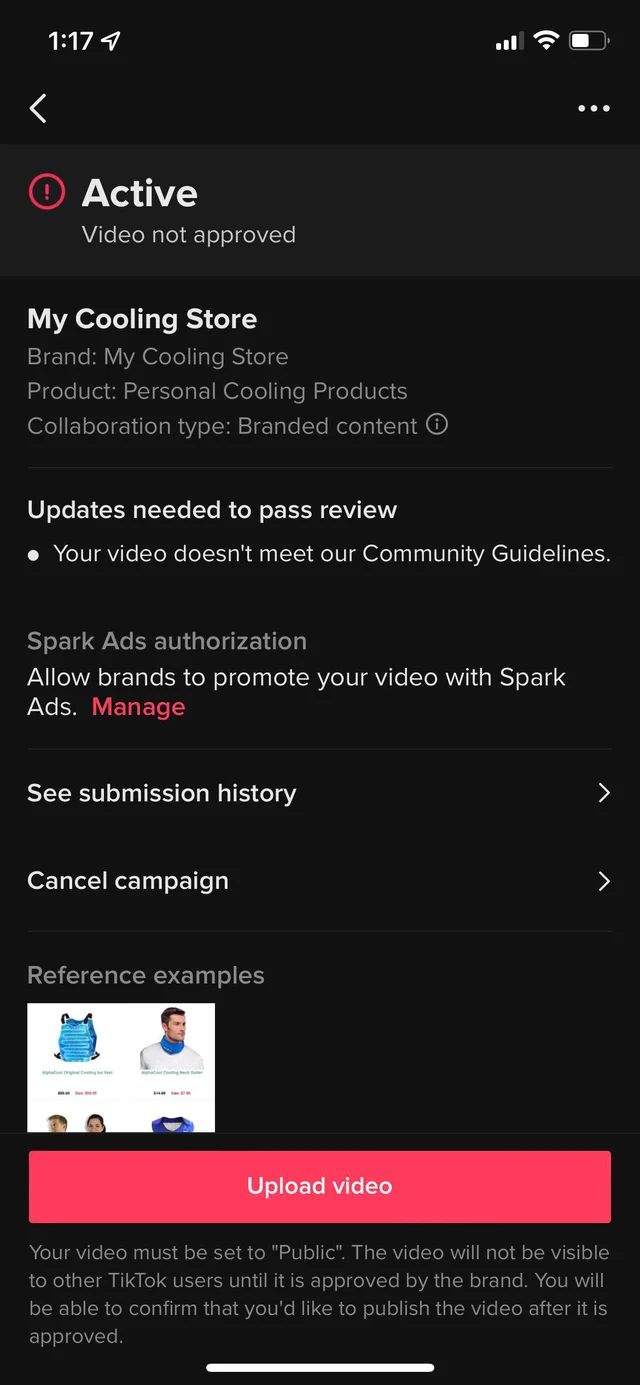View the reference examples image
The width and height of the screenshot is (640, 1385).
click(121, 1066)
